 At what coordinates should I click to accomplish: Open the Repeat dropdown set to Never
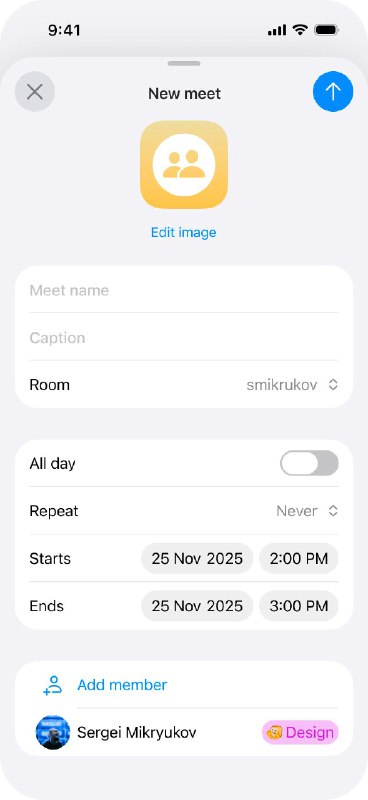(x=307, y=511)
